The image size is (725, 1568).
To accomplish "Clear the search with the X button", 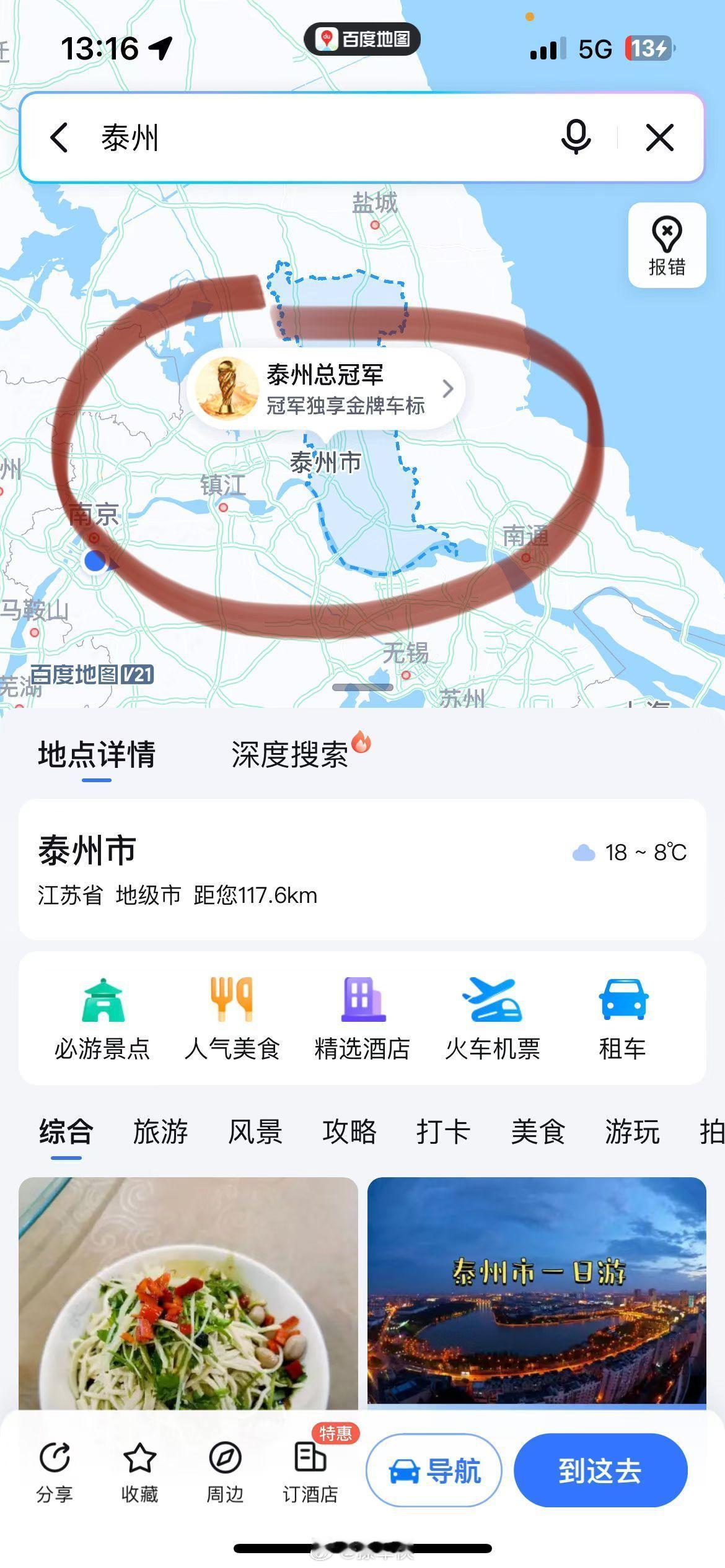I will [x=660, y=137].
